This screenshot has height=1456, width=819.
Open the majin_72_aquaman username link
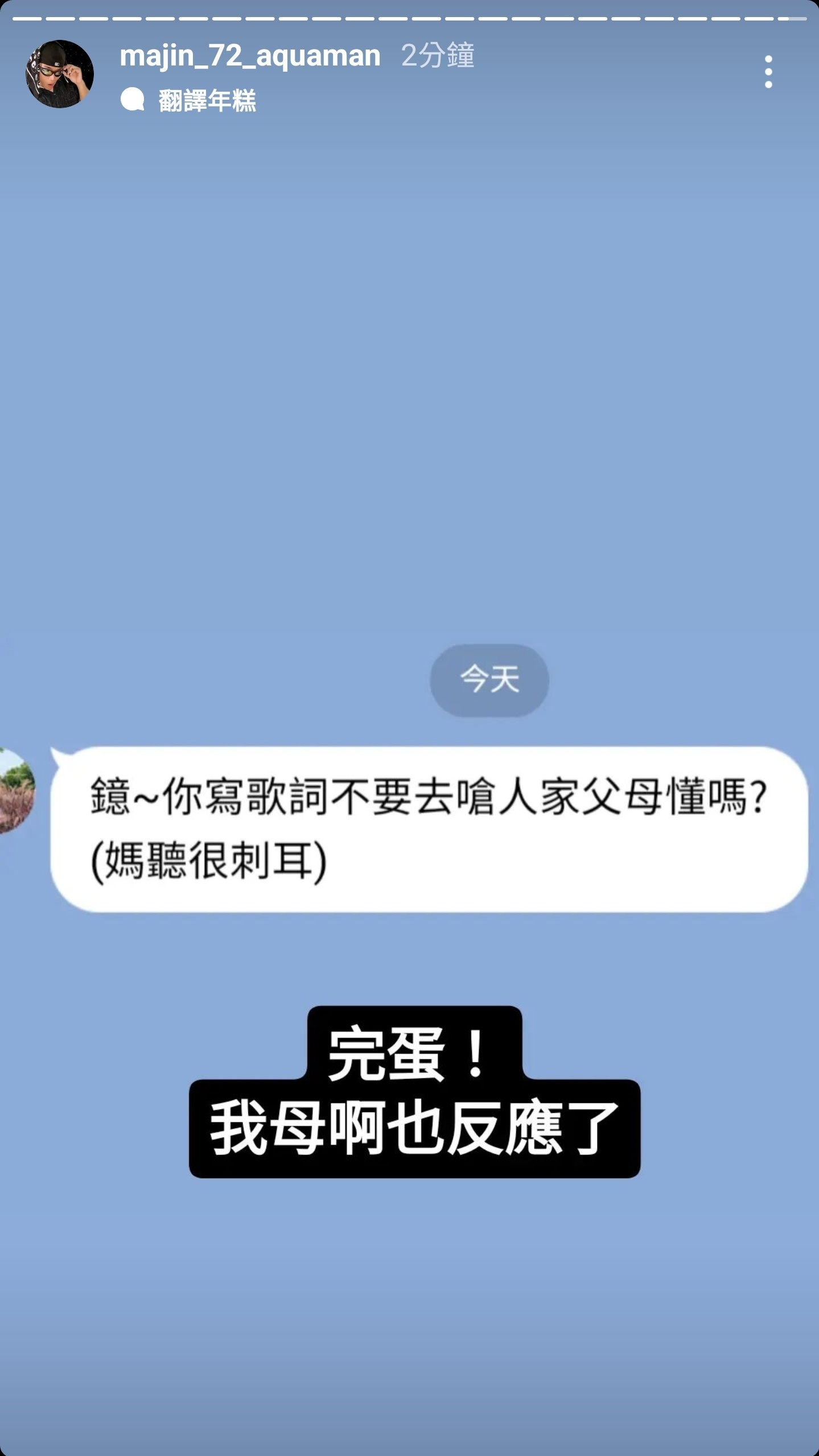[250, 56]
